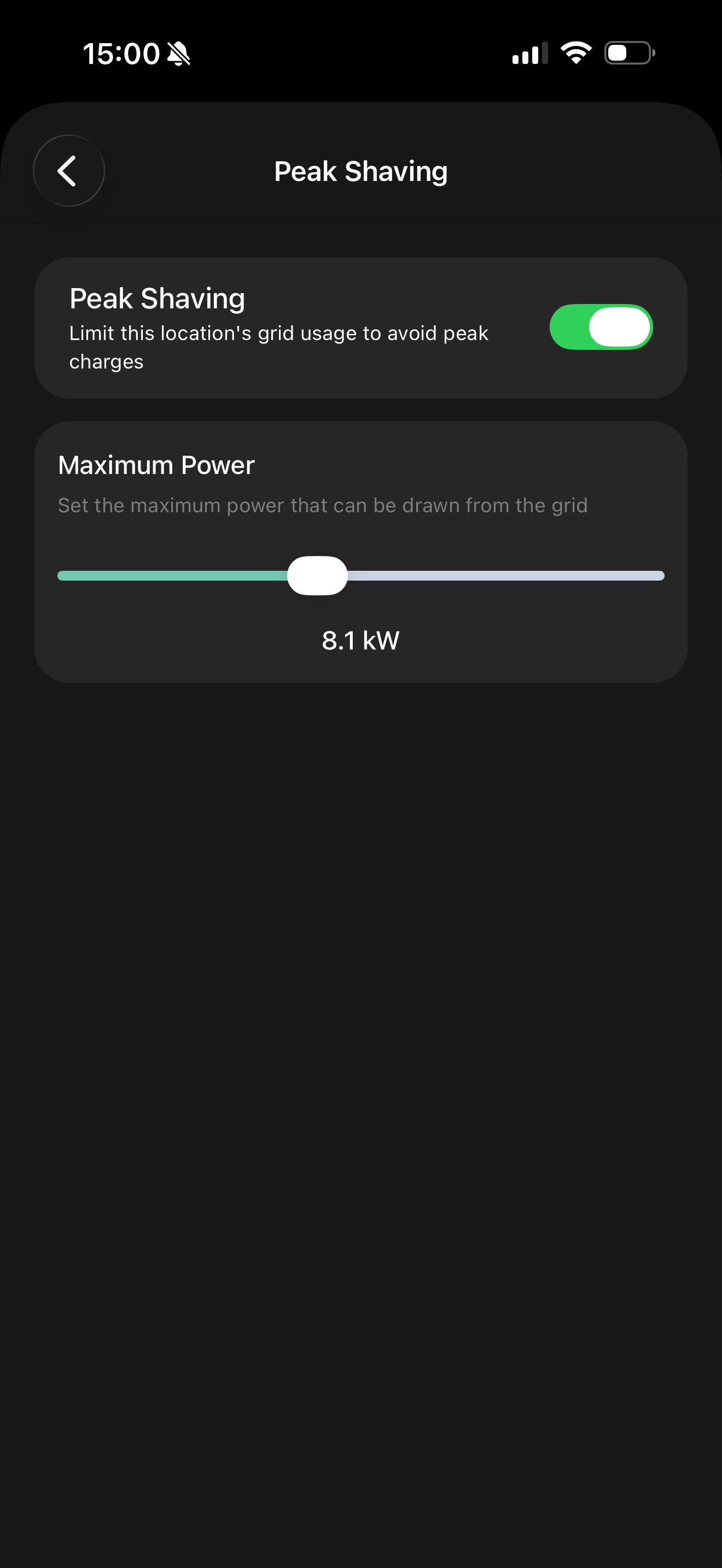
Task: Tap the back arrow to leave Peak Shaving
Action: point(68,171)
